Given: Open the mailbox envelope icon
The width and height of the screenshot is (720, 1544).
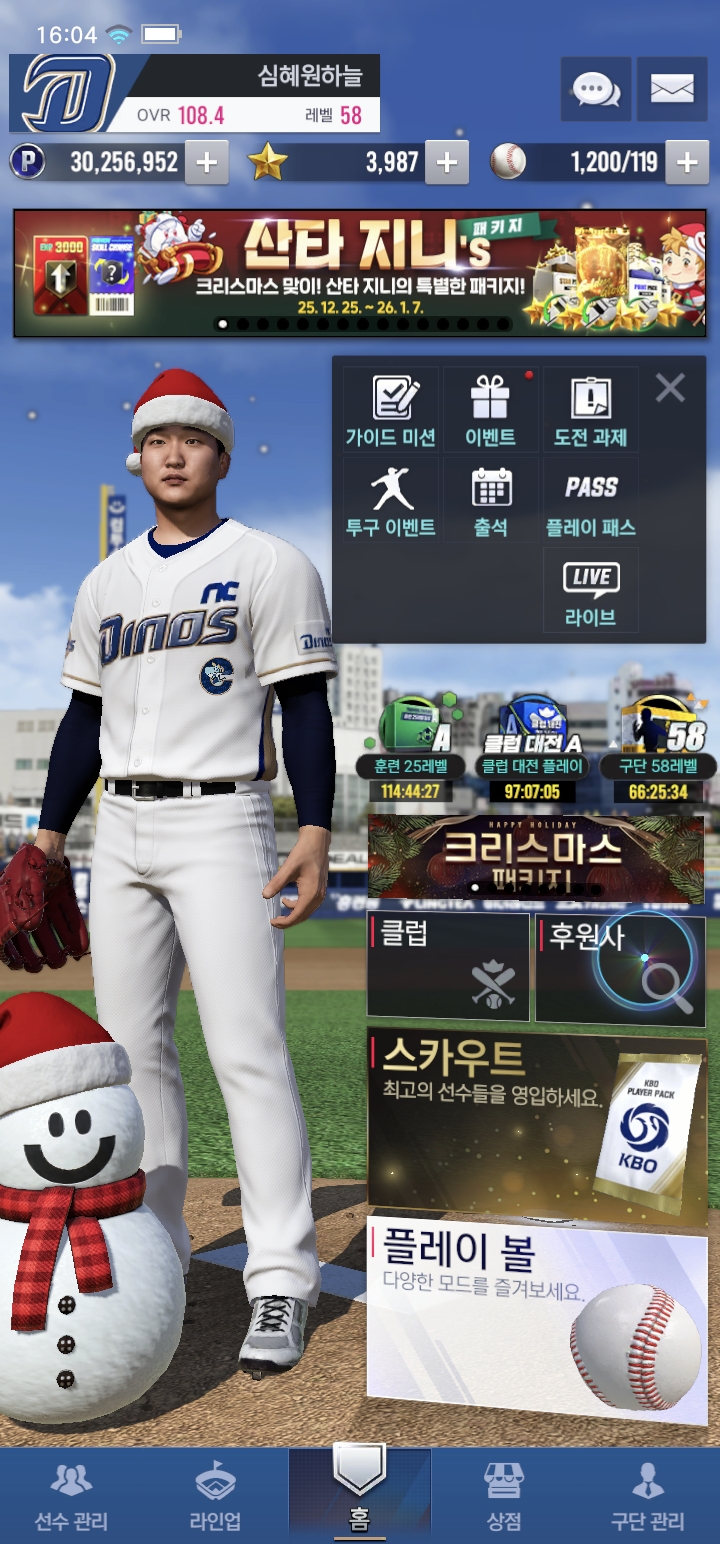Looking at the screenshot, I should [x=672, y=90].
